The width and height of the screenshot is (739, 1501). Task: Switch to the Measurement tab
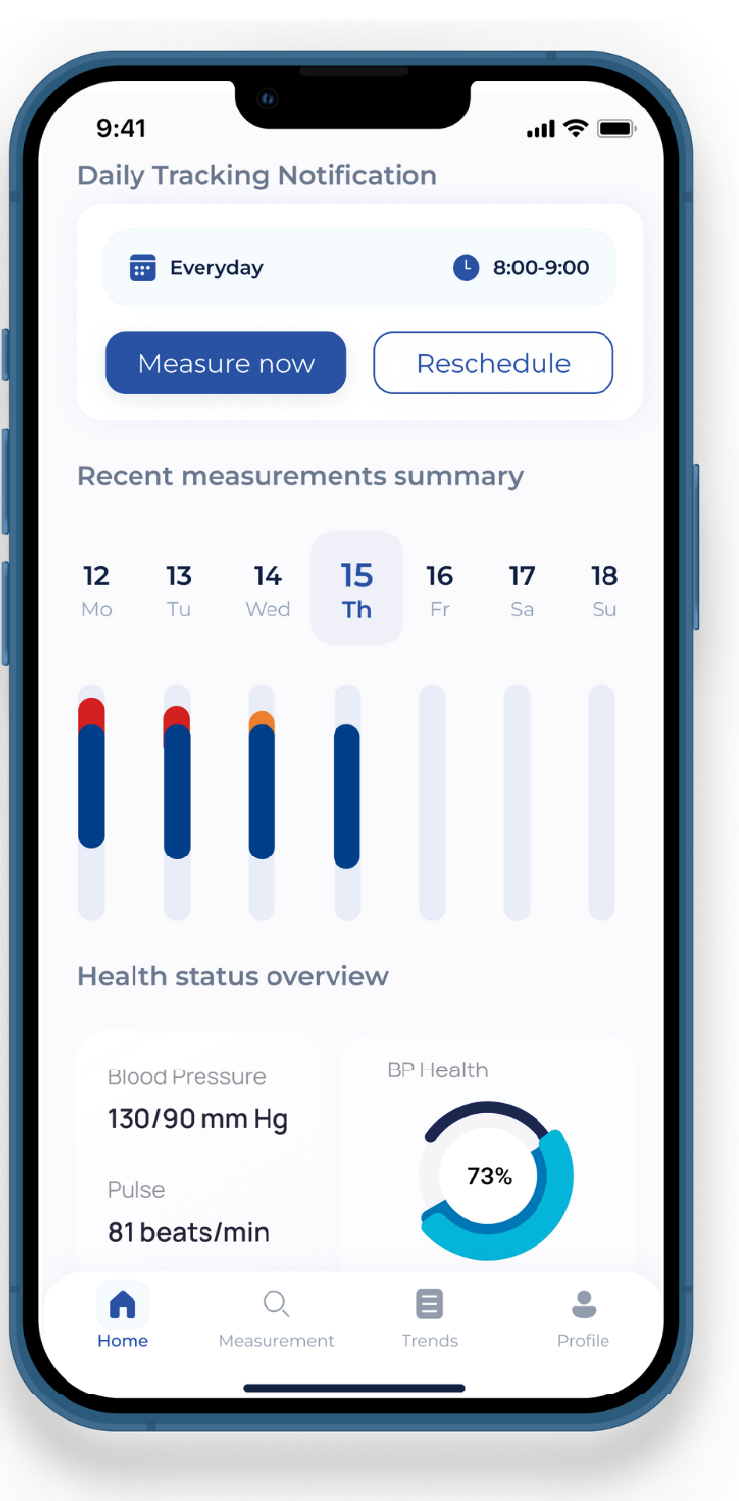click(277, 1319)
